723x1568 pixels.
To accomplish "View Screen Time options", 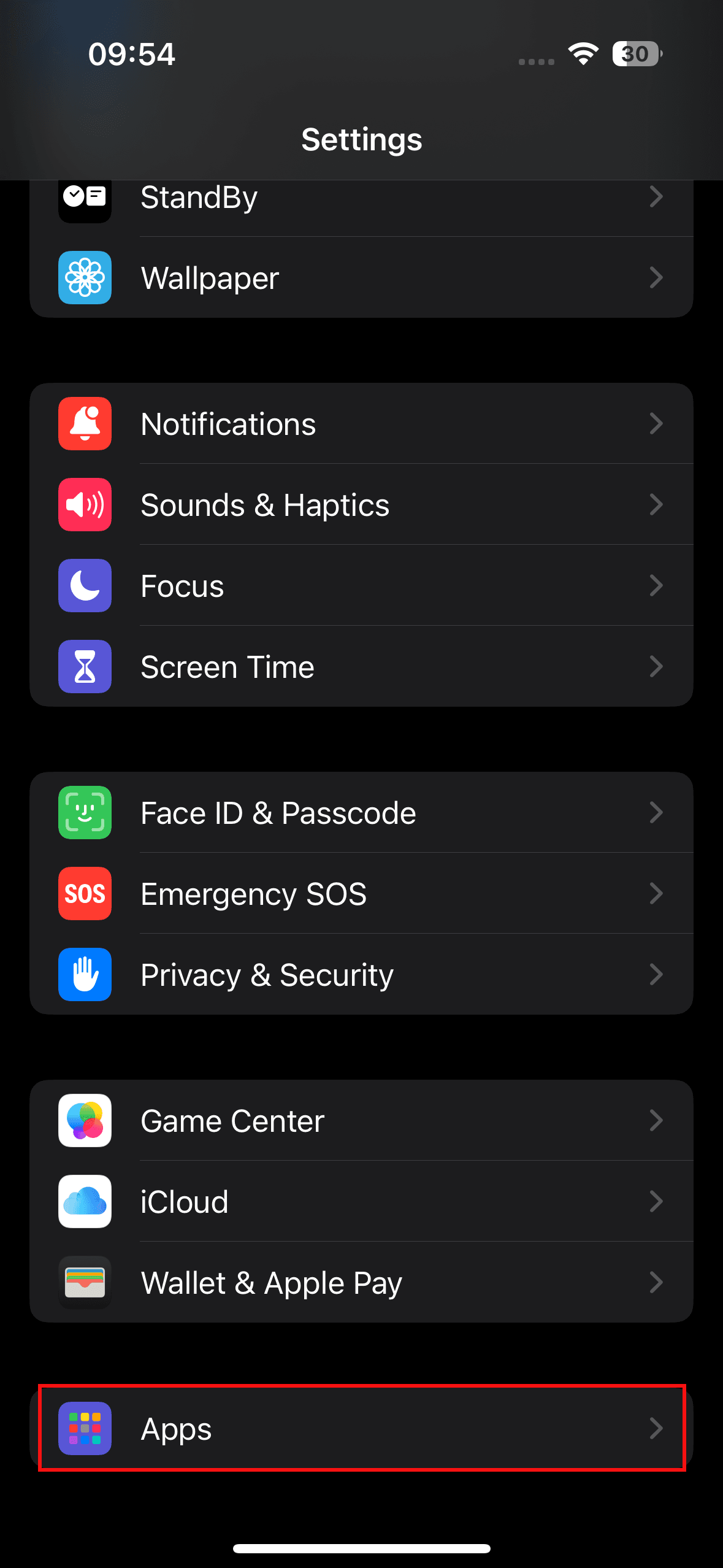I will [x=361, y=667].
